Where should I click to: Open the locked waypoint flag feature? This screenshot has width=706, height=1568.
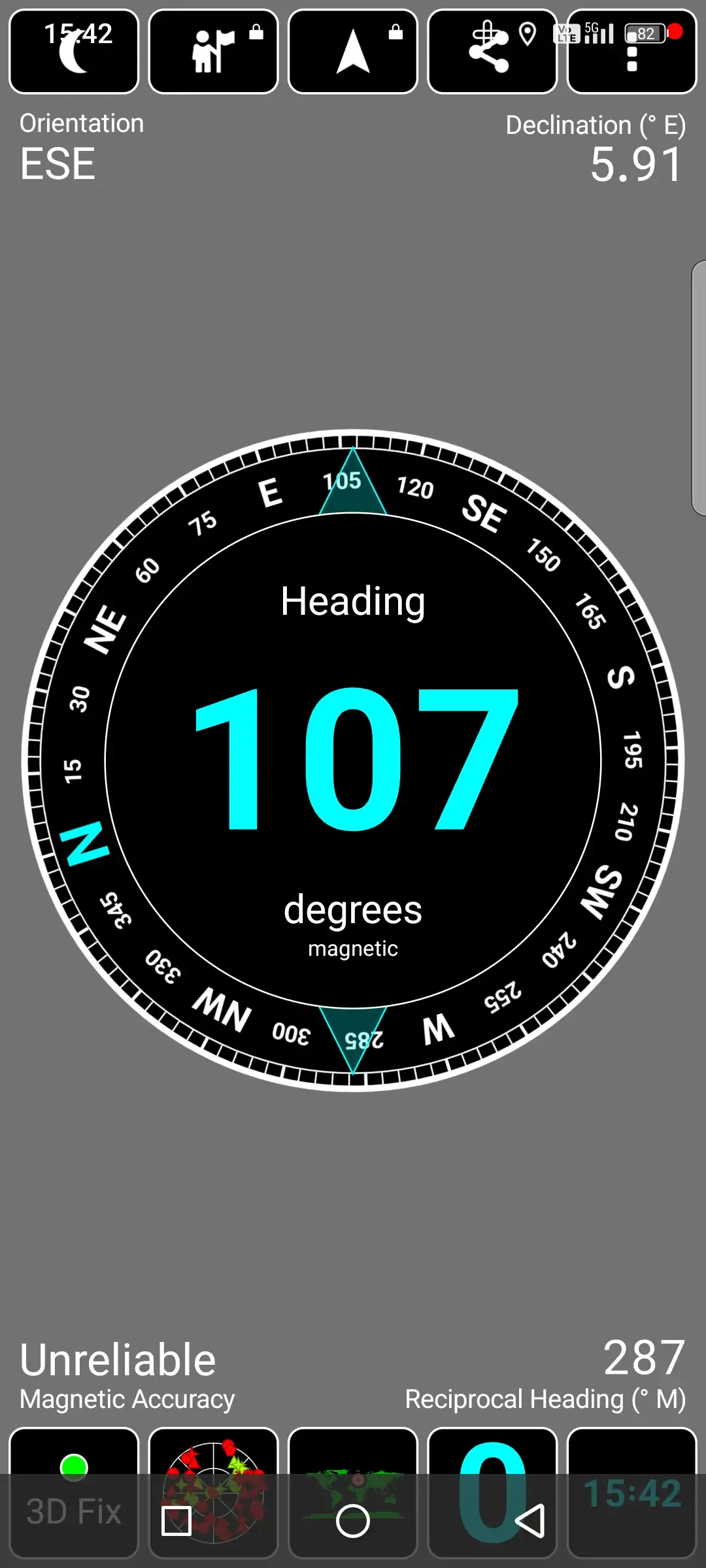coord(214,52)
